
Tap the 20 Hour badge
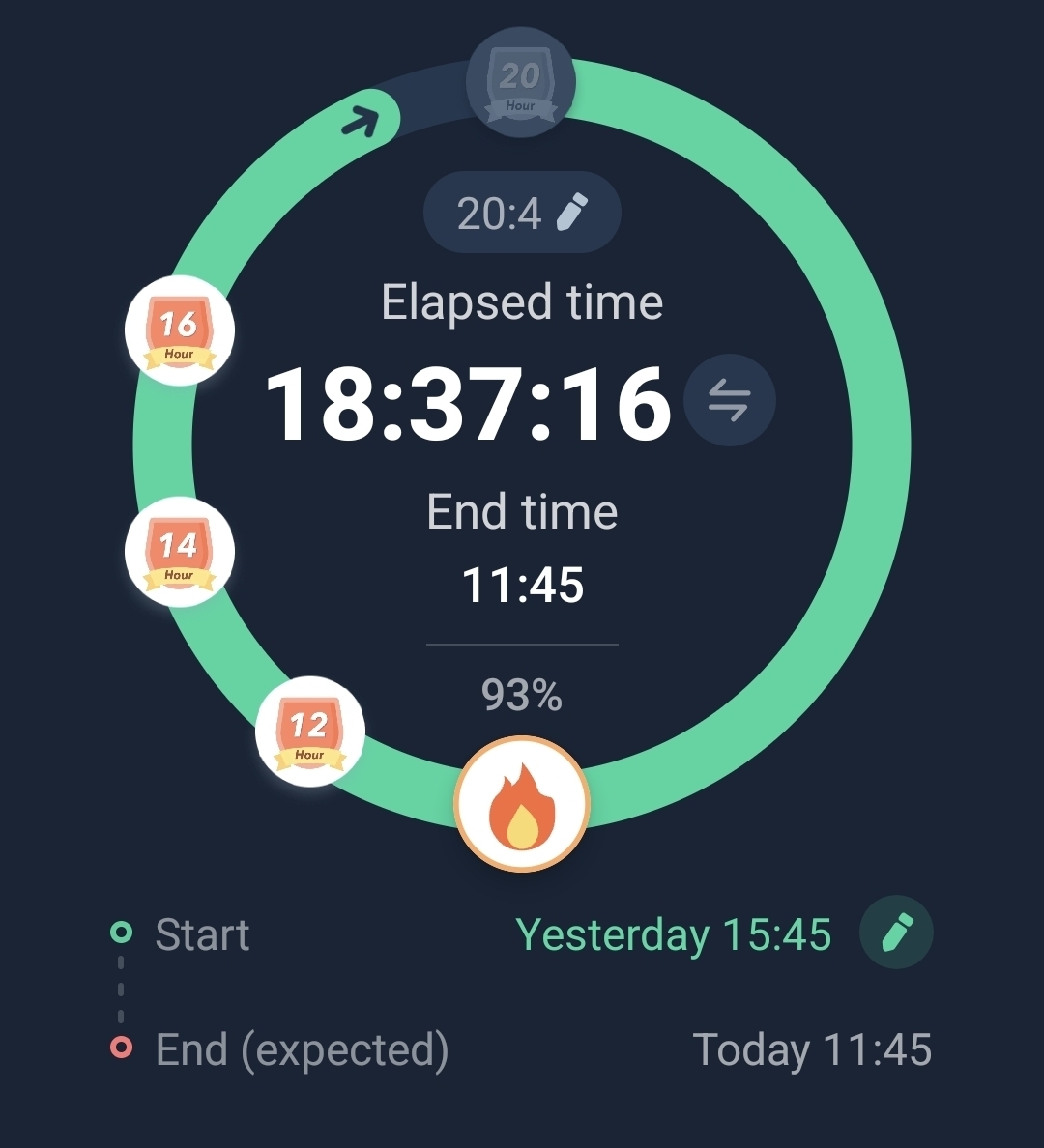[x=520, y=82]
